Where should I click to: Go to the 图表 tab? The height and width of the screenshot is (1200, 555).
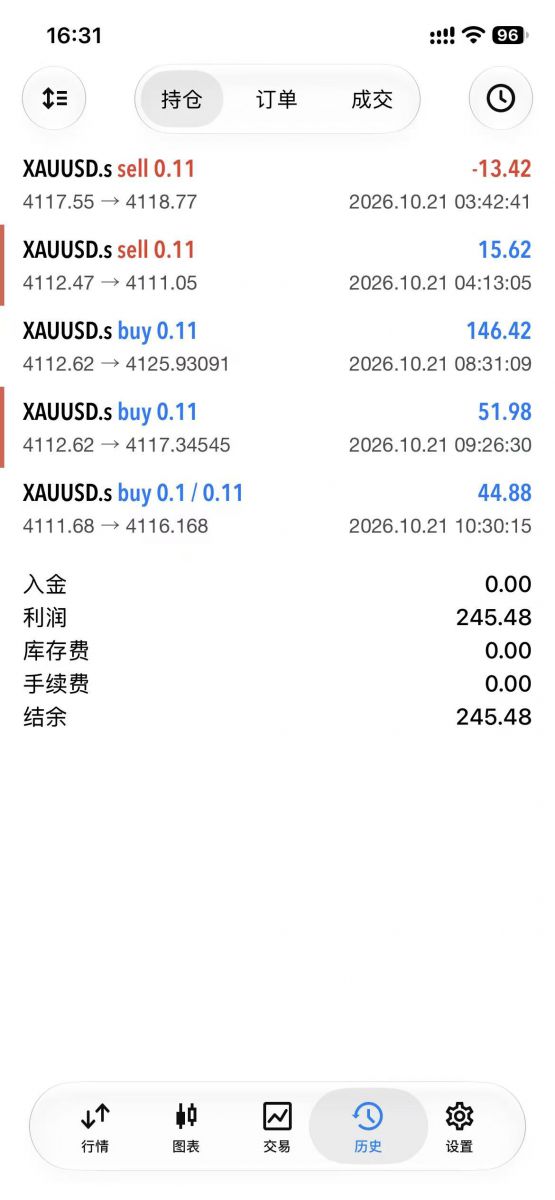click(186, 1127)
